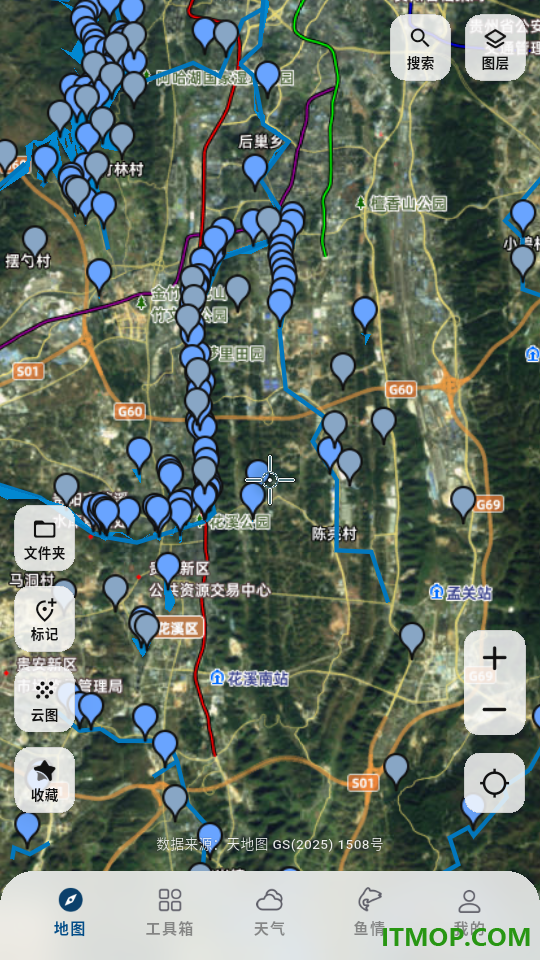This screenshot has height=960, width=540.
Task: Open the 我的 profile tab
Action: tap(470, 912)
